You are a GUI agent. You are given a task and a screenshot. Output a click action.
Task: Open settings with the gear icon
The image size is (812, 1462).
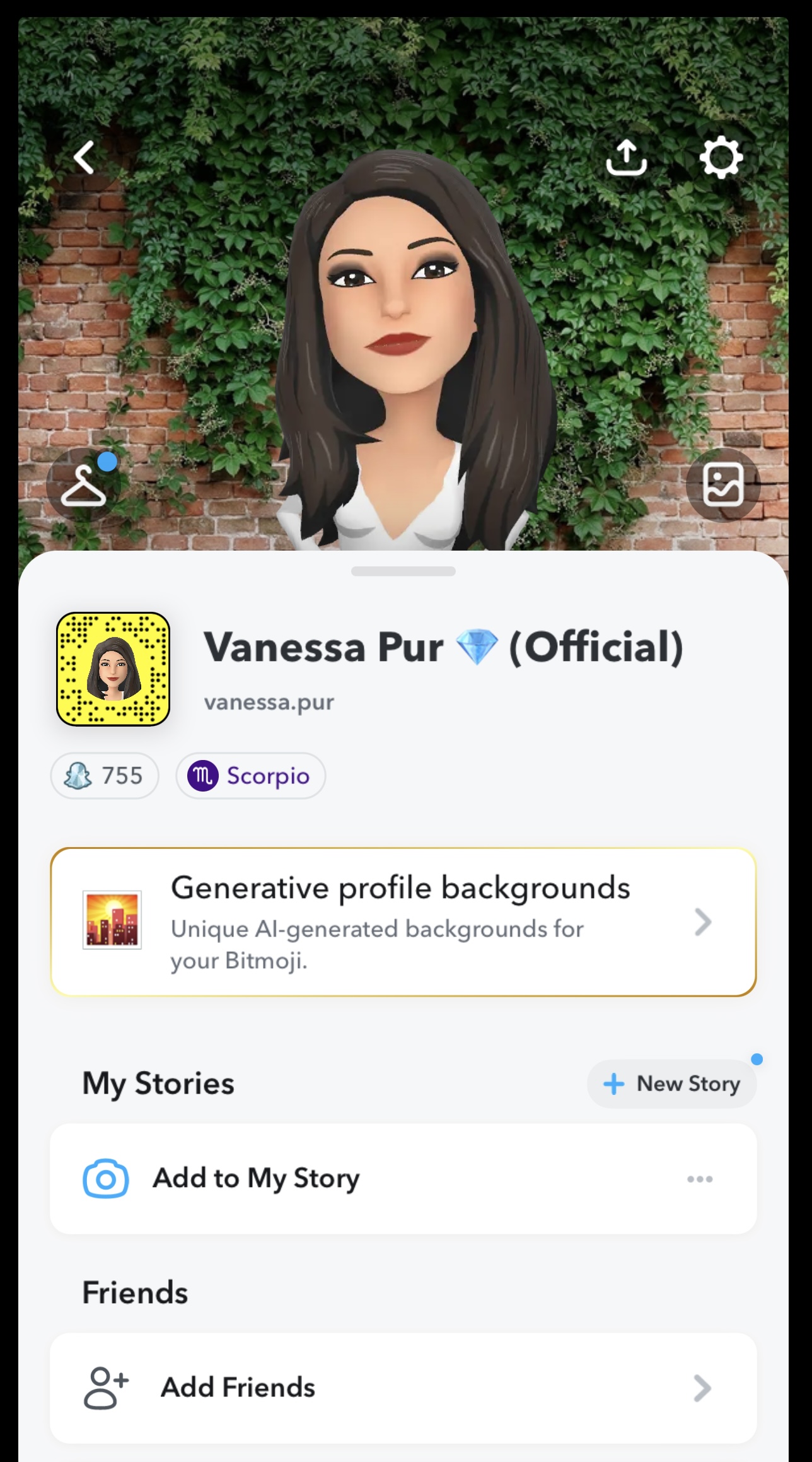coord(721,157)
